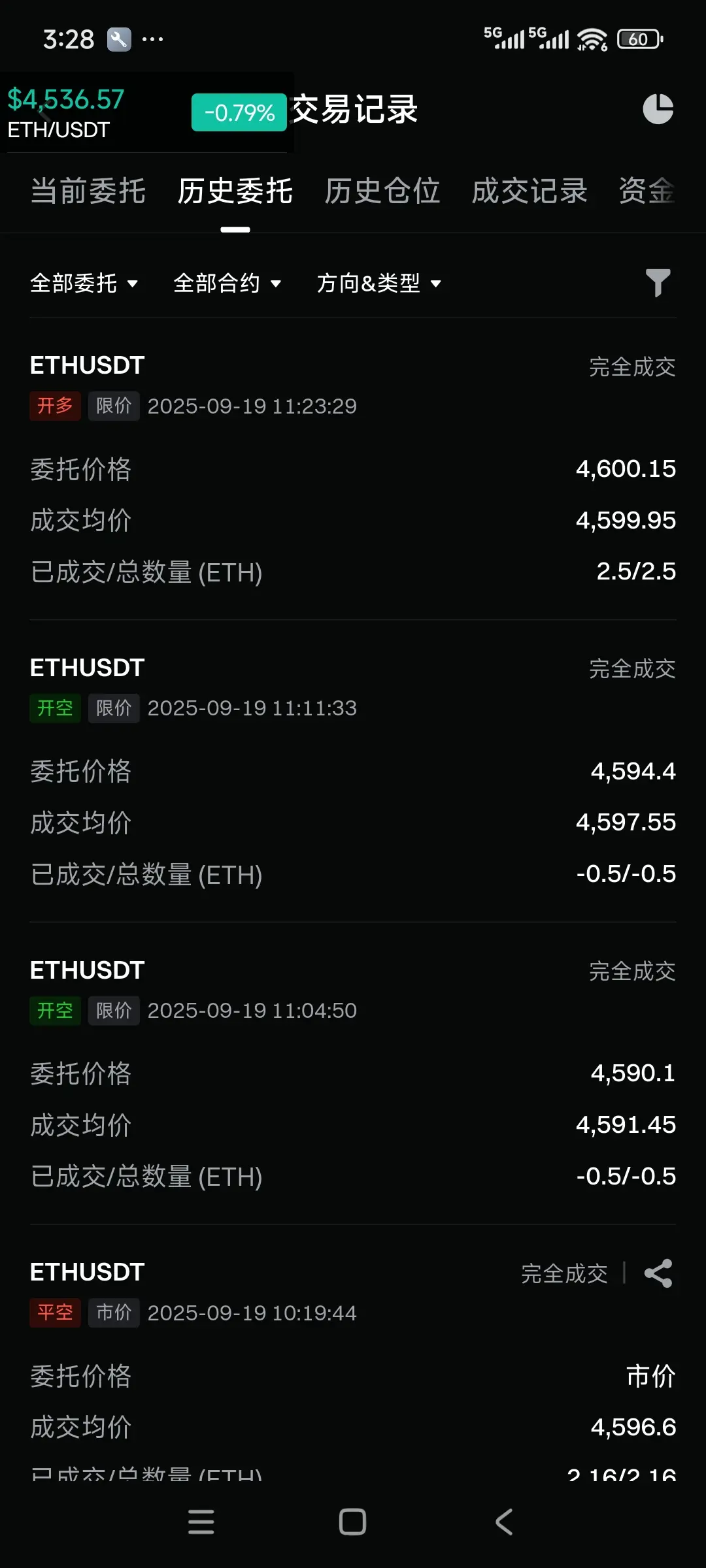Expand the 全部委托 dropdown
Image resolution: width=706 pixels, height=1568 pixels.
point(84,284)
